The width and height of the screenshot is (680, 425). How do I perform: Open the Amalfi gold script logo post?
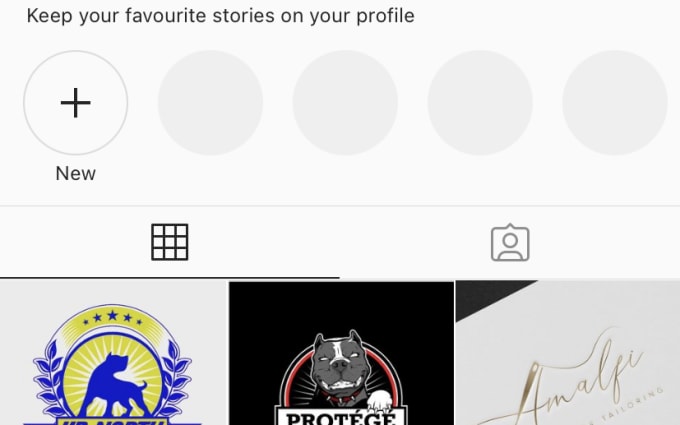pyautogui.click(x=568, y=355)
